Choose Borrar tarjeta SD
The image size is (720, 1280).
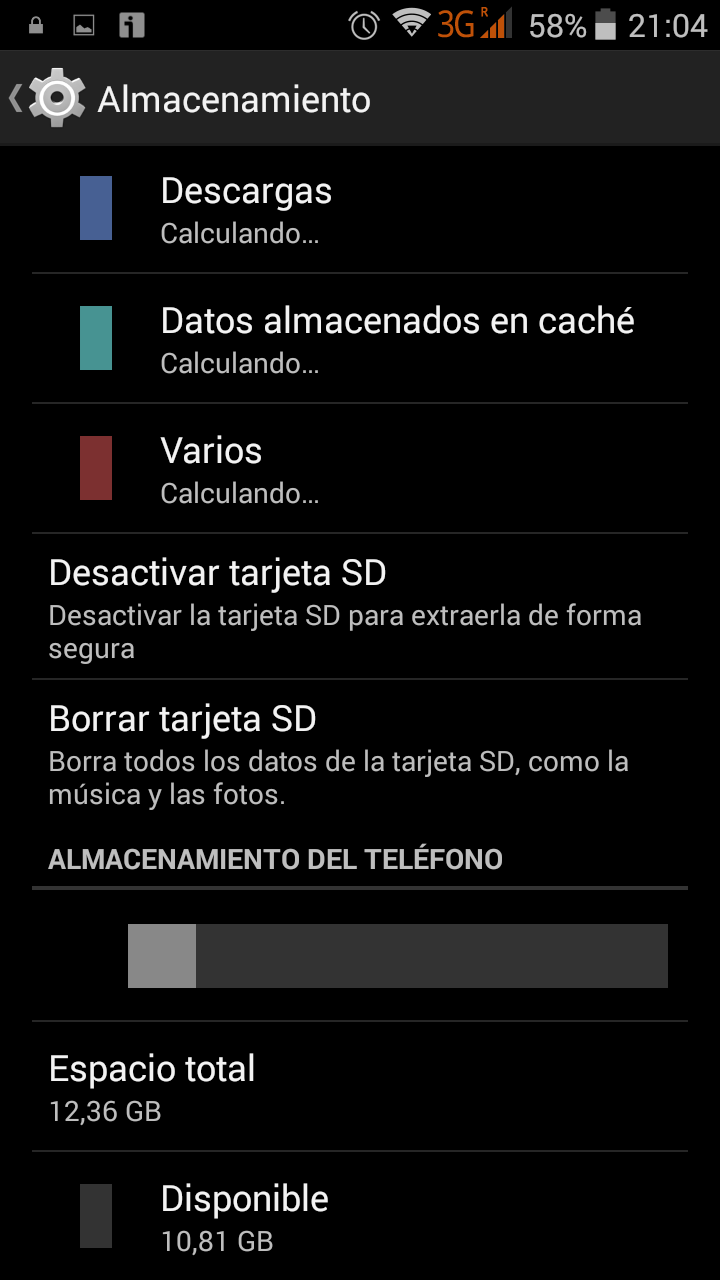tap(360, 753)
